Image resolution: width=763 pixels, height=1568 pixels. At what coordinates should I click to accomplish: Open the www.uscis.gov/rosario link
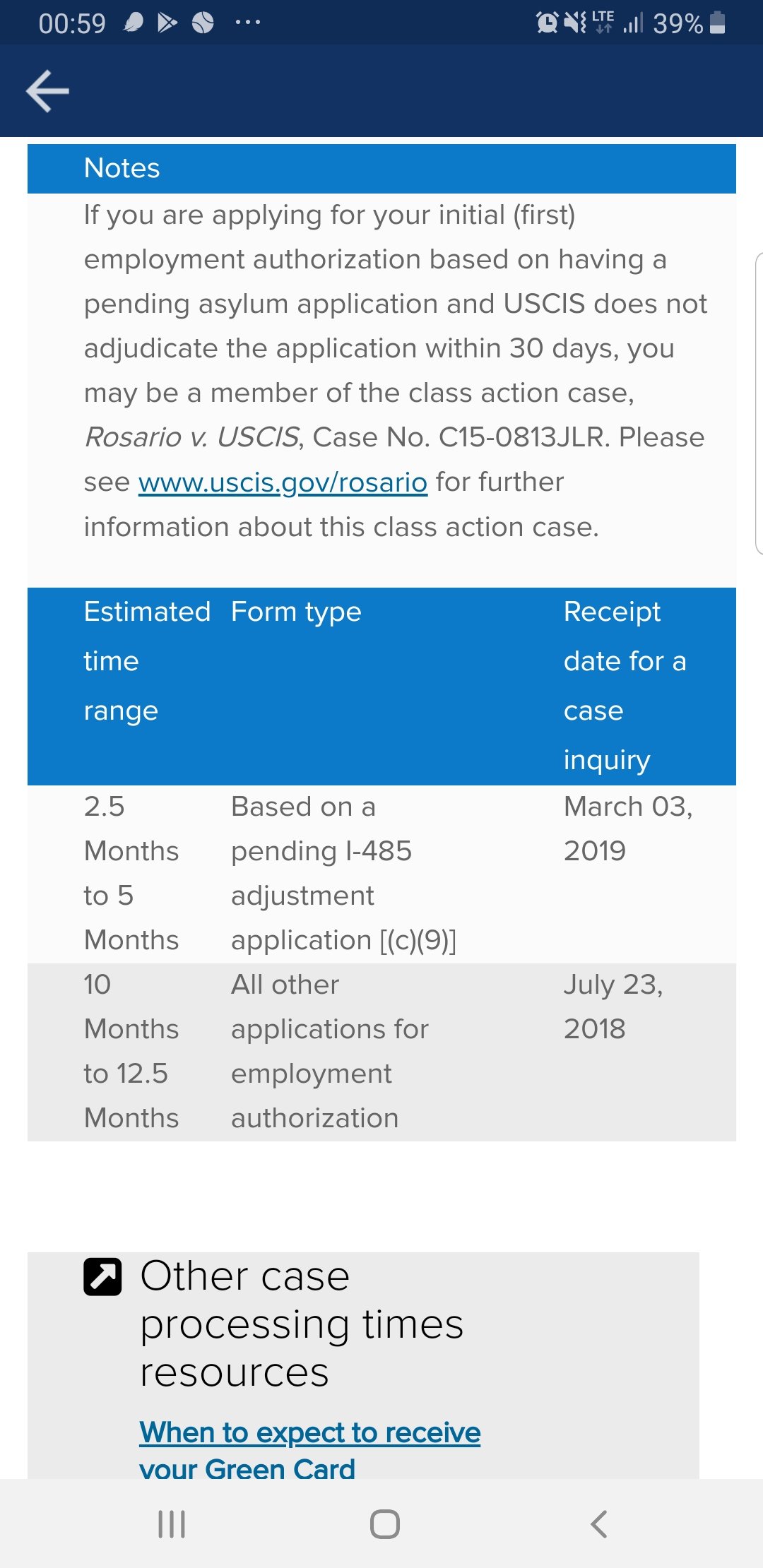click(283, 482)
